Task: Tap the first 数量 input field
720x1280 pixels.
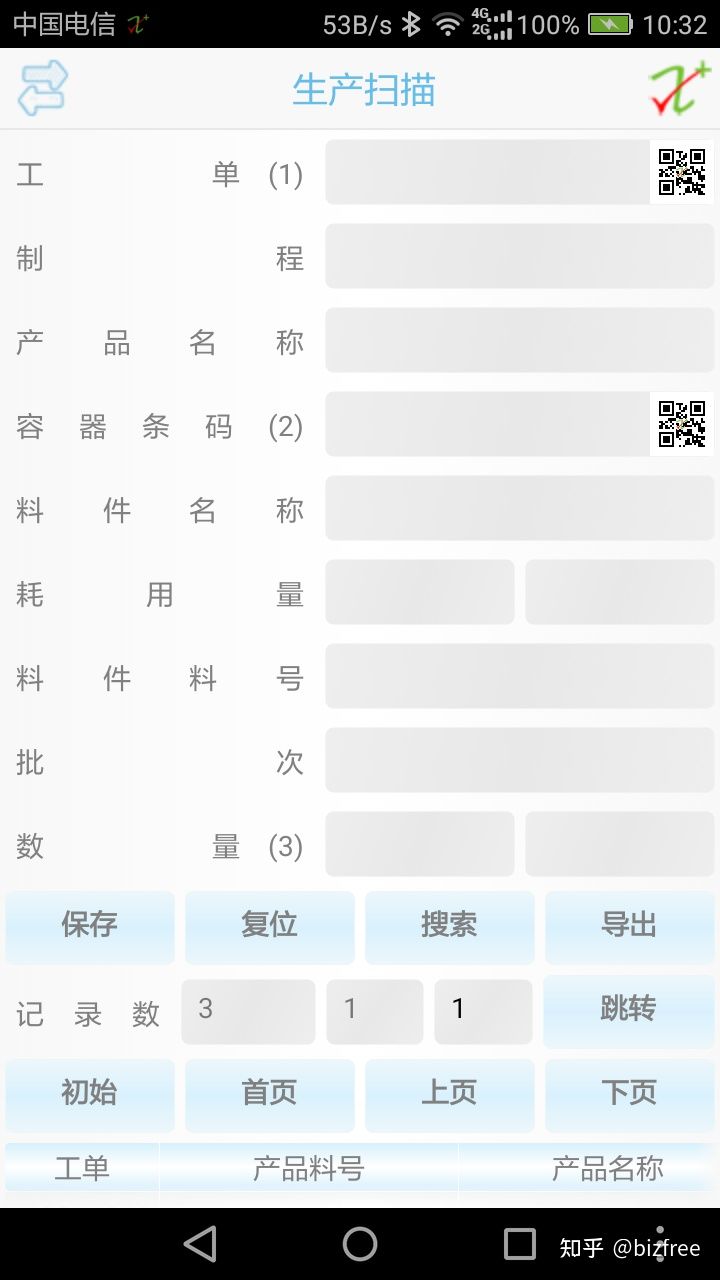Action: click(x=419, y=844)
